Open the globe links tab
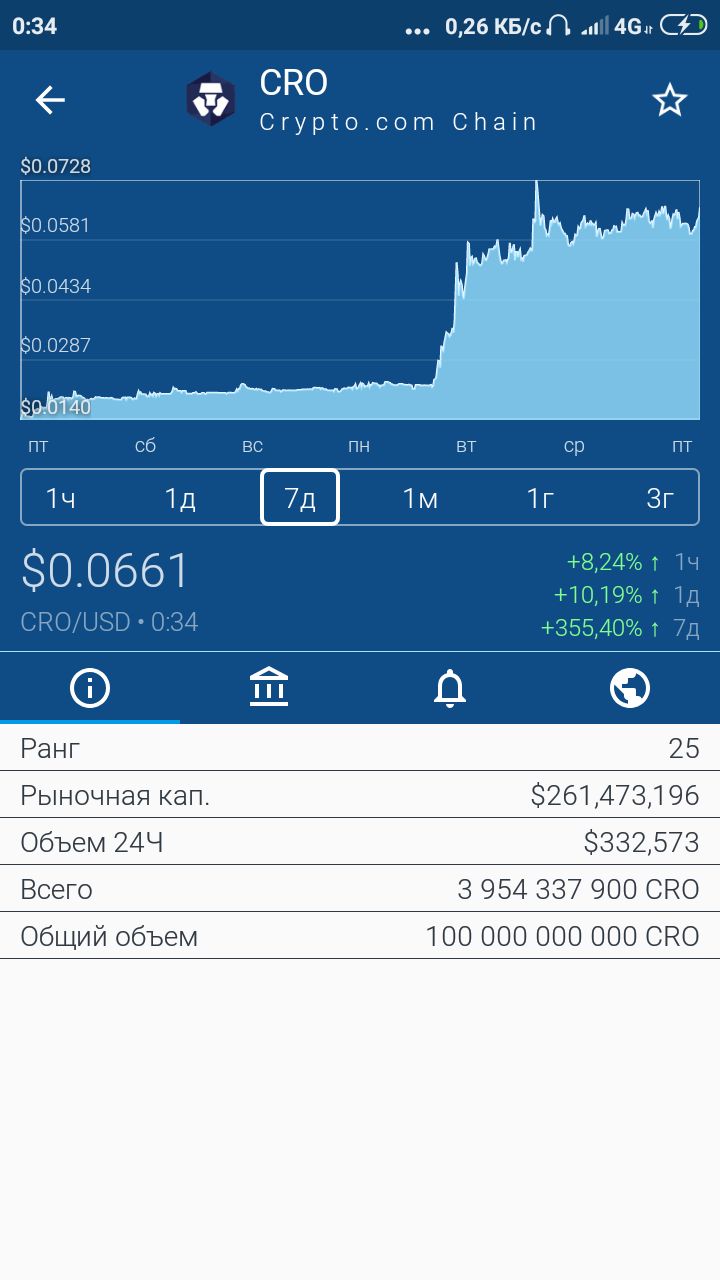This screenshot has height=1280, width=720. (630, 688)
